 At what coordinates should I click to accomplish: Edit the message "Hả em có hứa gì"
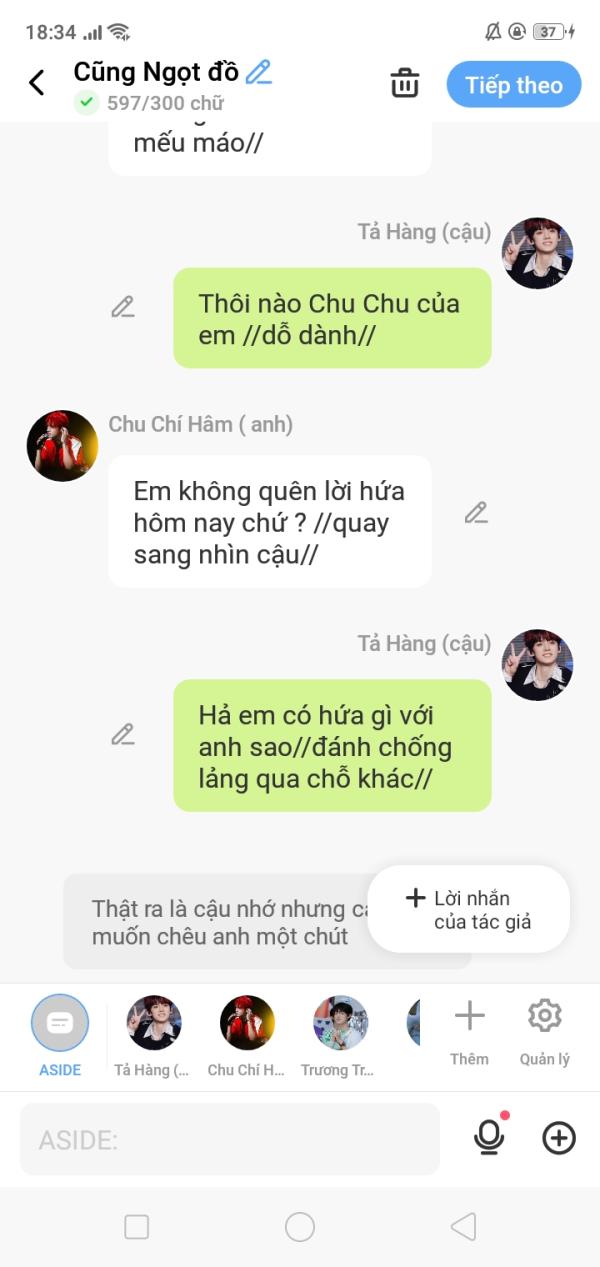tap(123, 735)
